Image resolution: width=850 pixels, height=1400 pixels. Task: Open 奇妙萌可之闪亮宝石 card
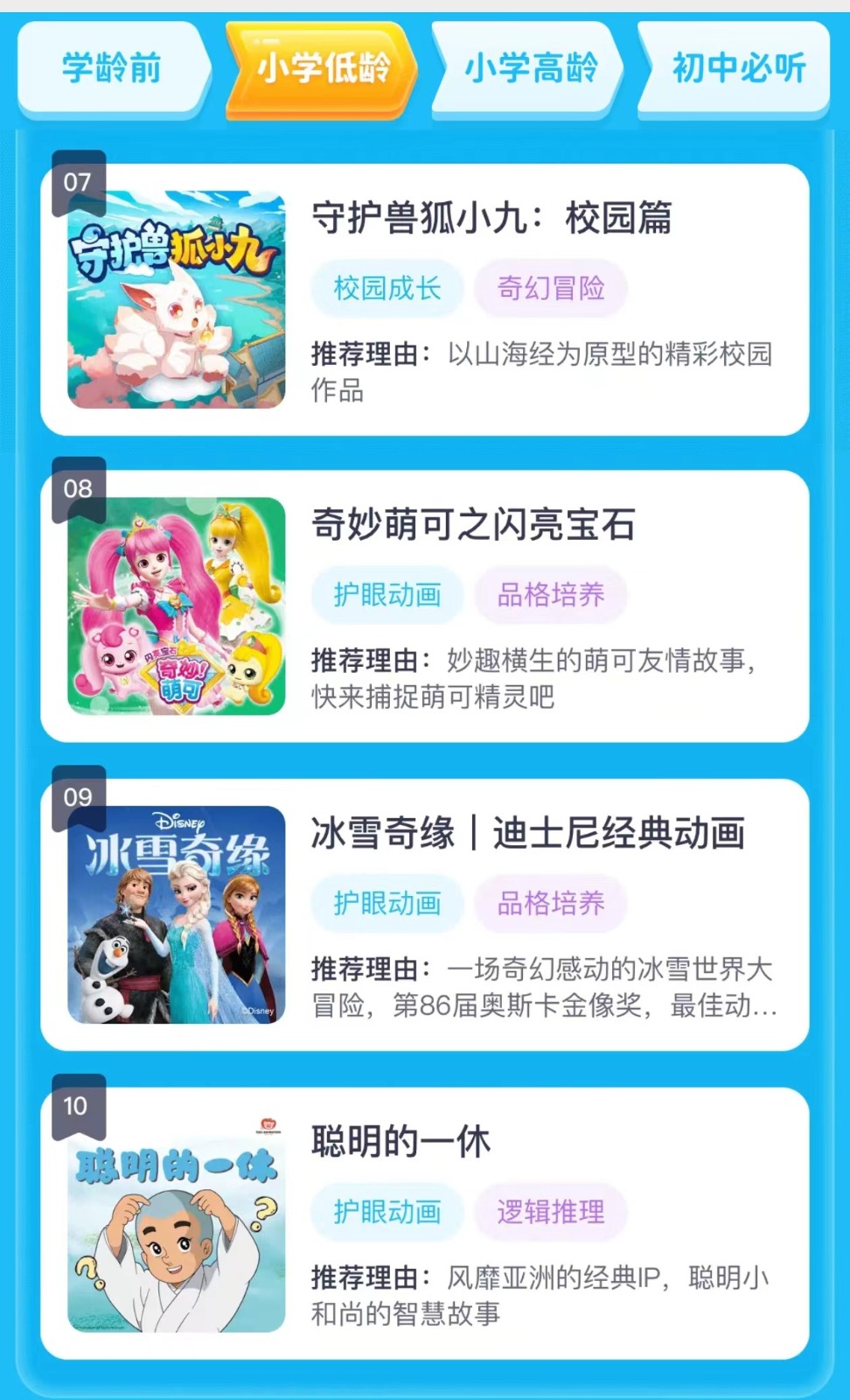point(425,606)
